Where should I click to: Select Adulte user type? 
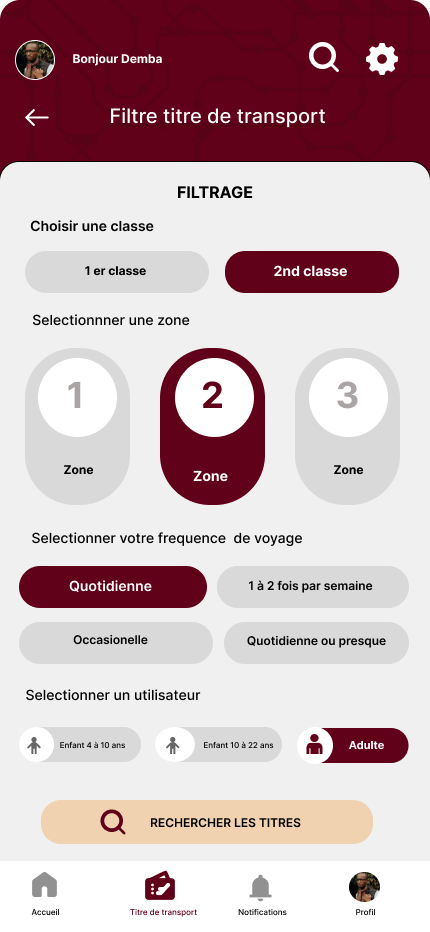(353, 745)
